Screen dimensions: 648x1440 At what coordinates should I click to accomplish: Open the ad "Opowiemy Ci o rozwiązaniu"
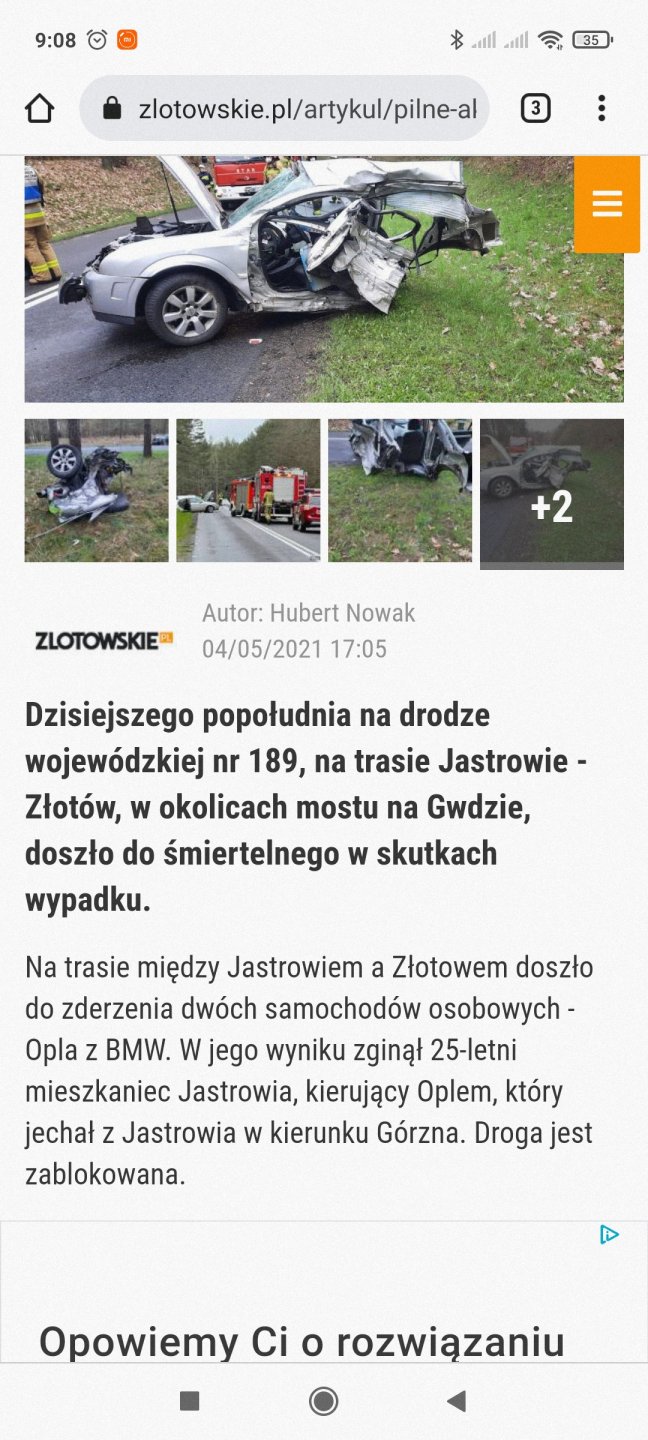pyautogui.click(x=301, y=1341)
